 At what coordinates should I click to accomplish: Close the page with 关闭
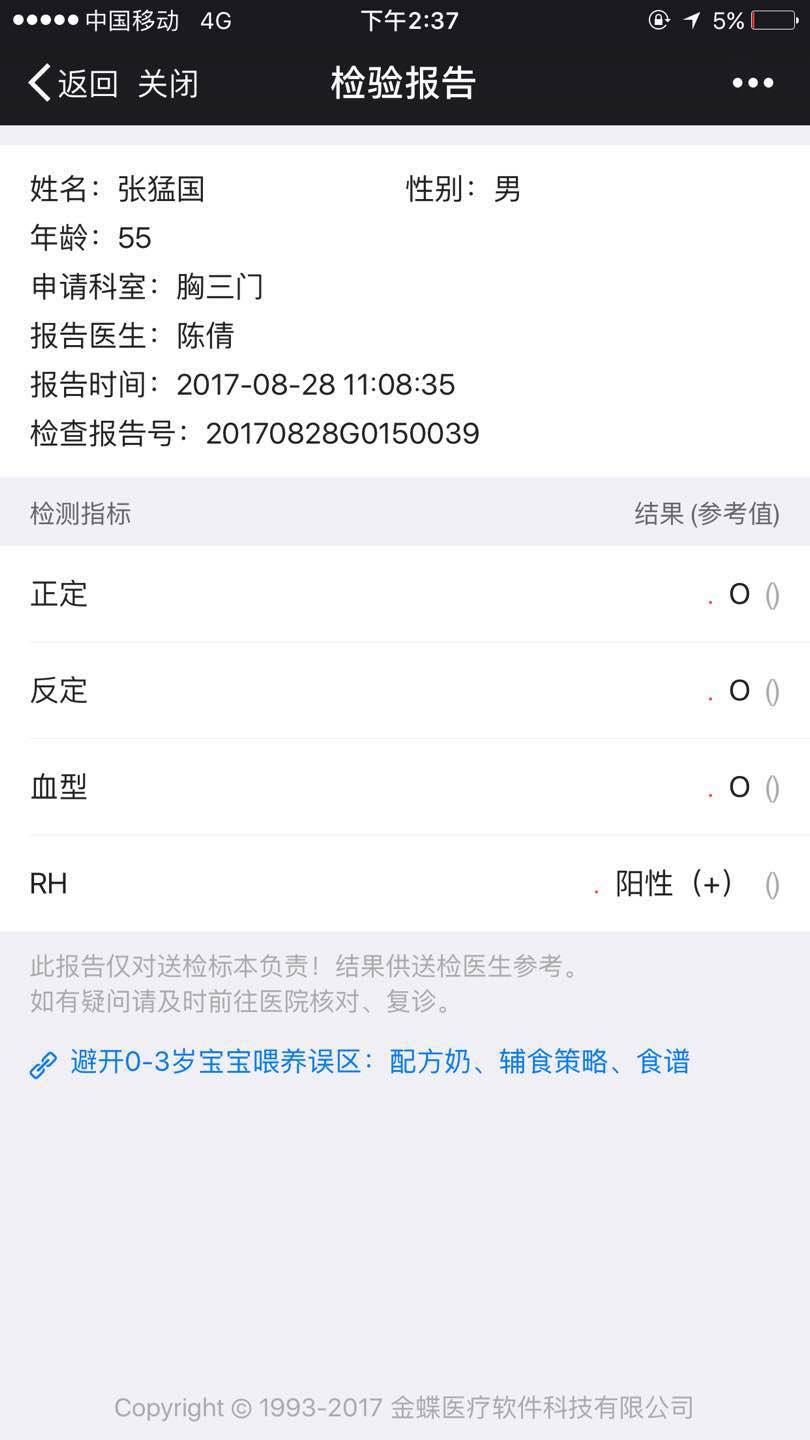pos(168,84)
